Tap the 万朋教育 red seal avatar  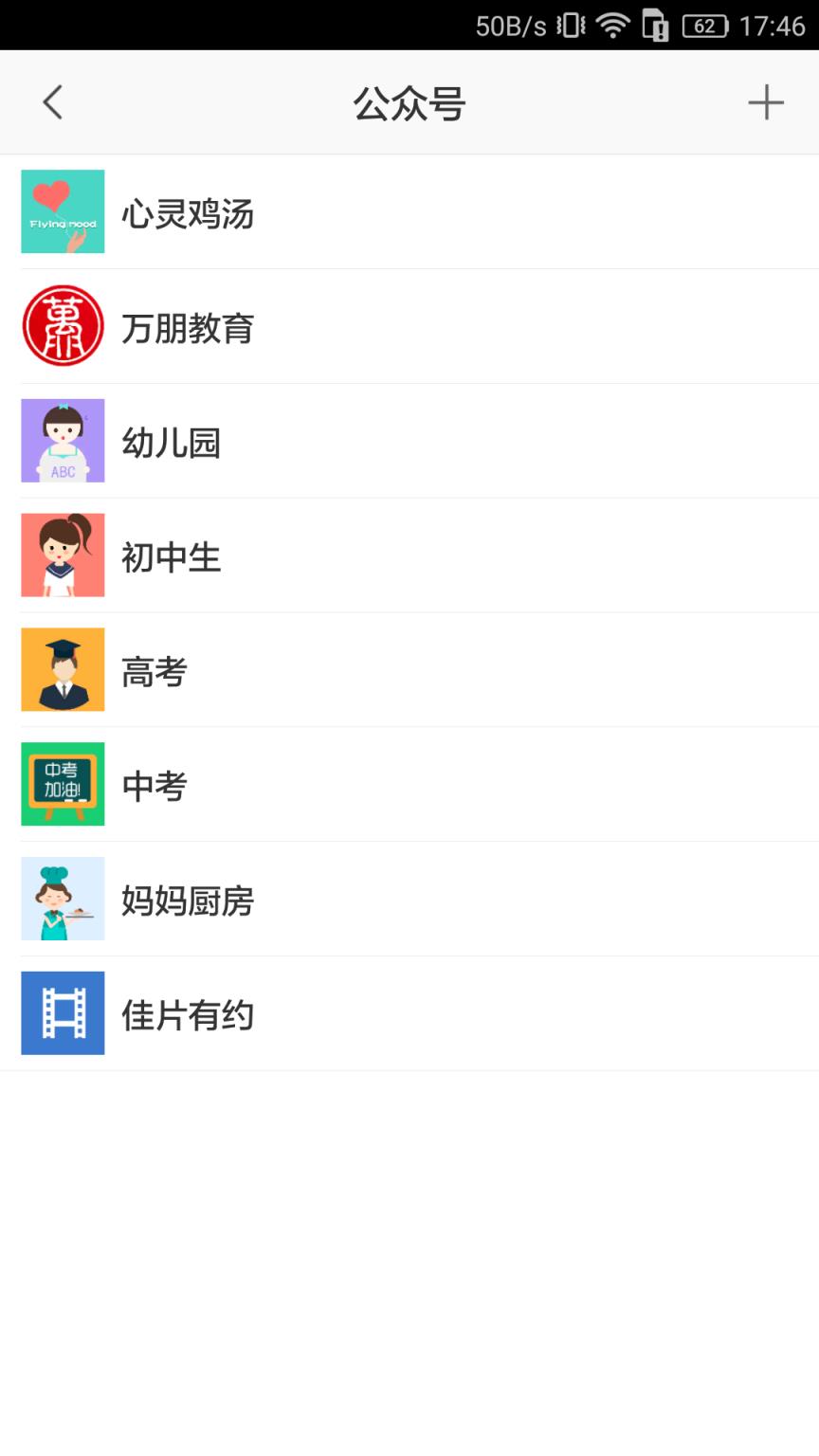click(63, 326)
